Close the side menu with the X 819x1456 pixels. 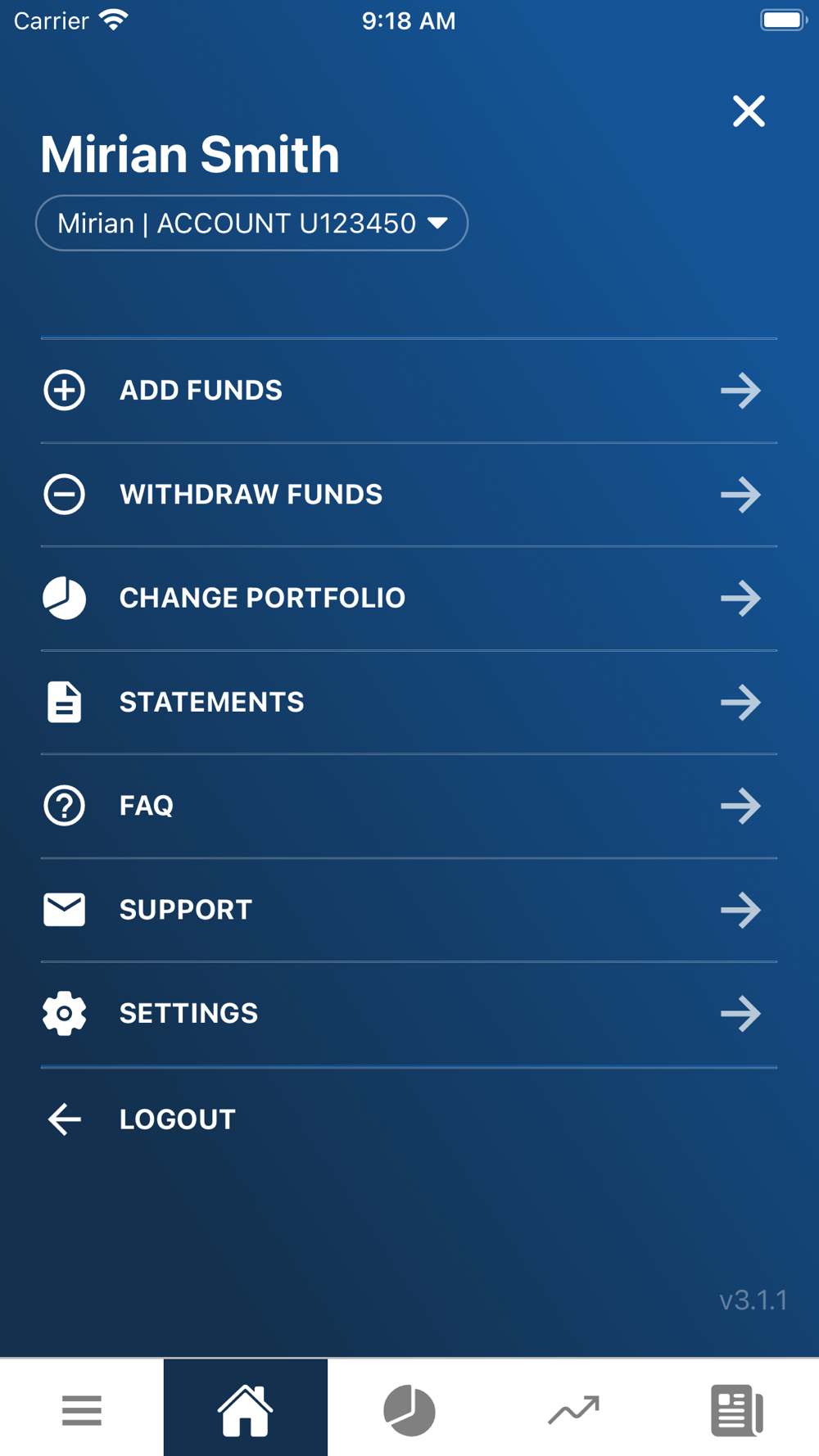click(x=749, y=111)
